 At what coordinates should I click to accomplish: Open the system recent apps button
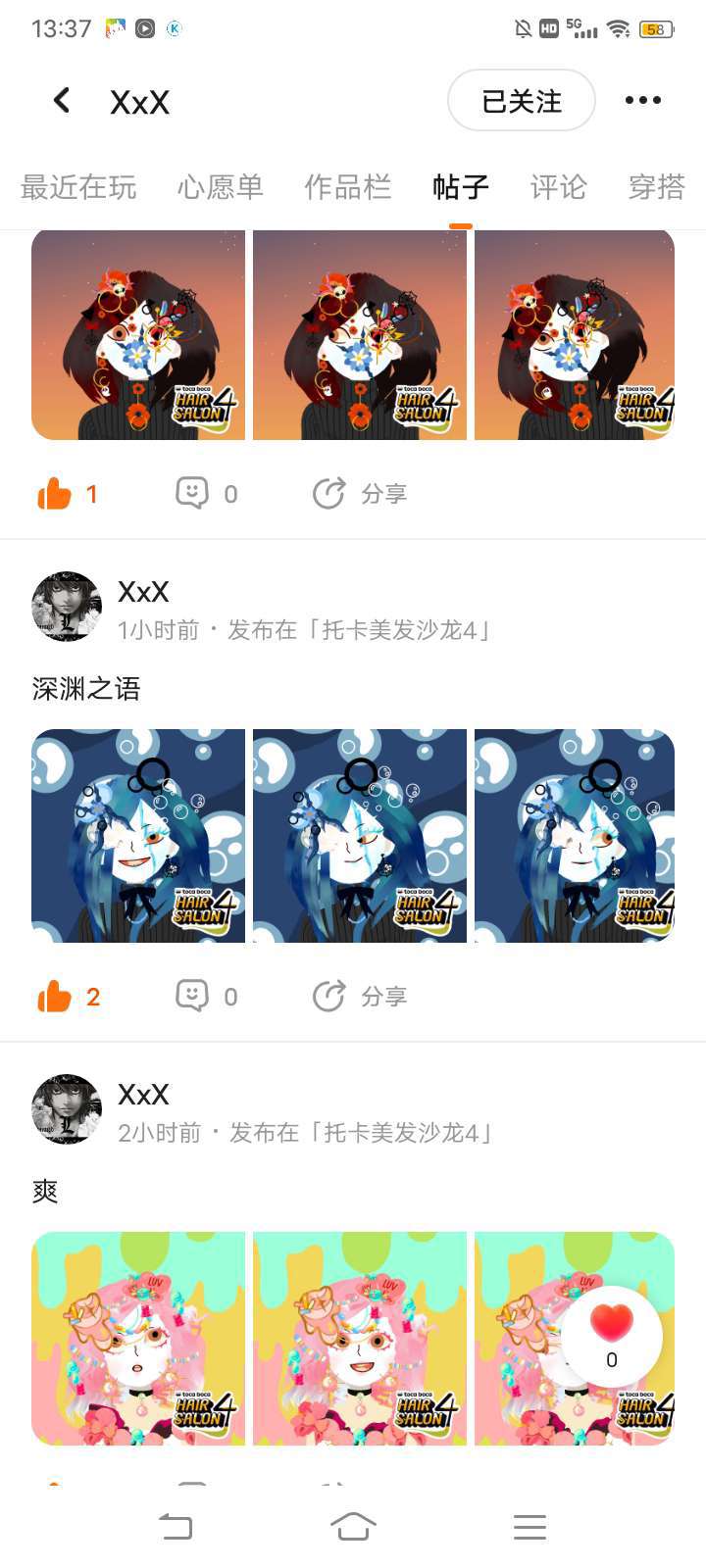tap(529, 1526)
